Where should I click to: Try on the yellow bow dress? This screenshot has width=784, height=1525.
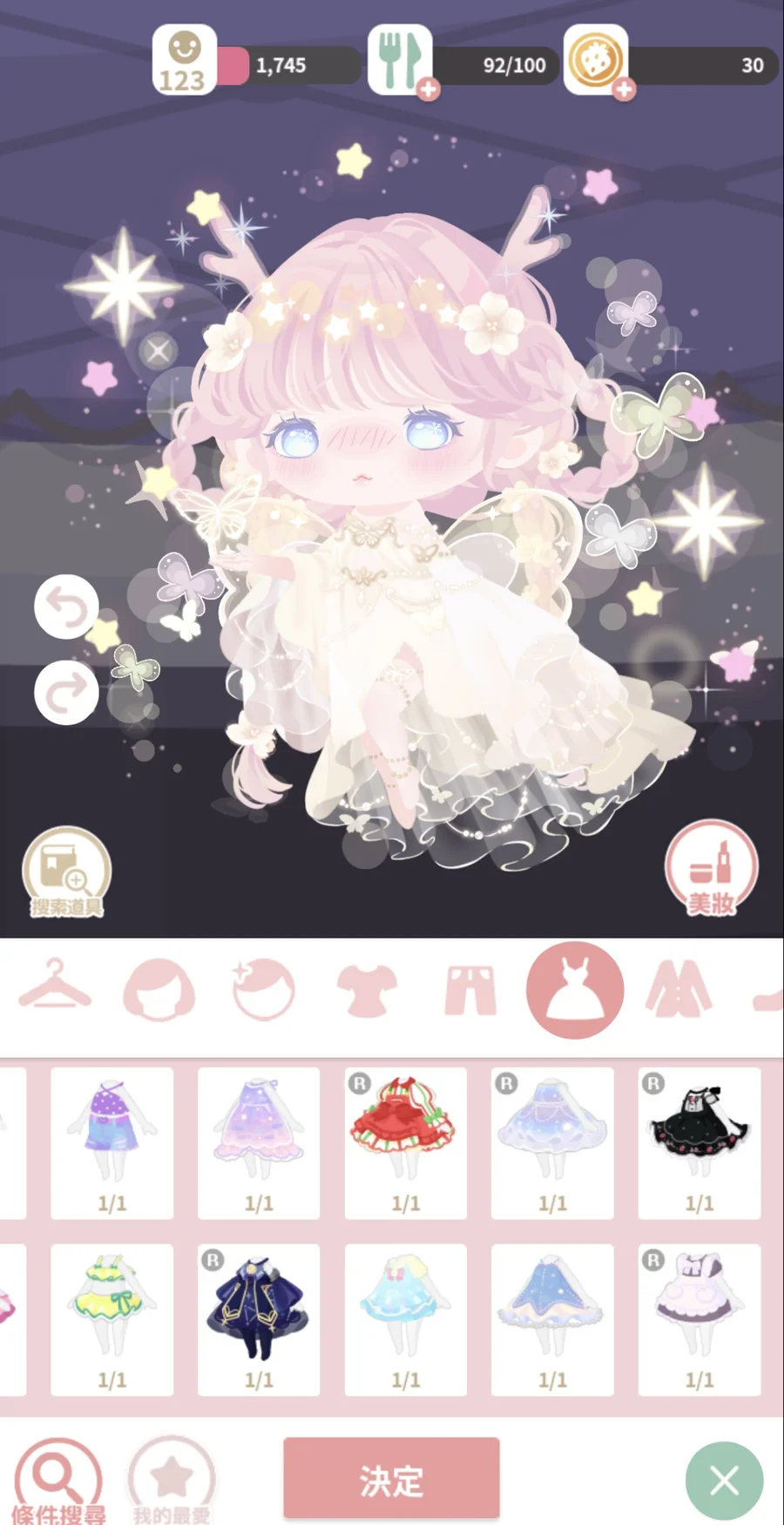pyautogui.click(x=112, y=1318)
